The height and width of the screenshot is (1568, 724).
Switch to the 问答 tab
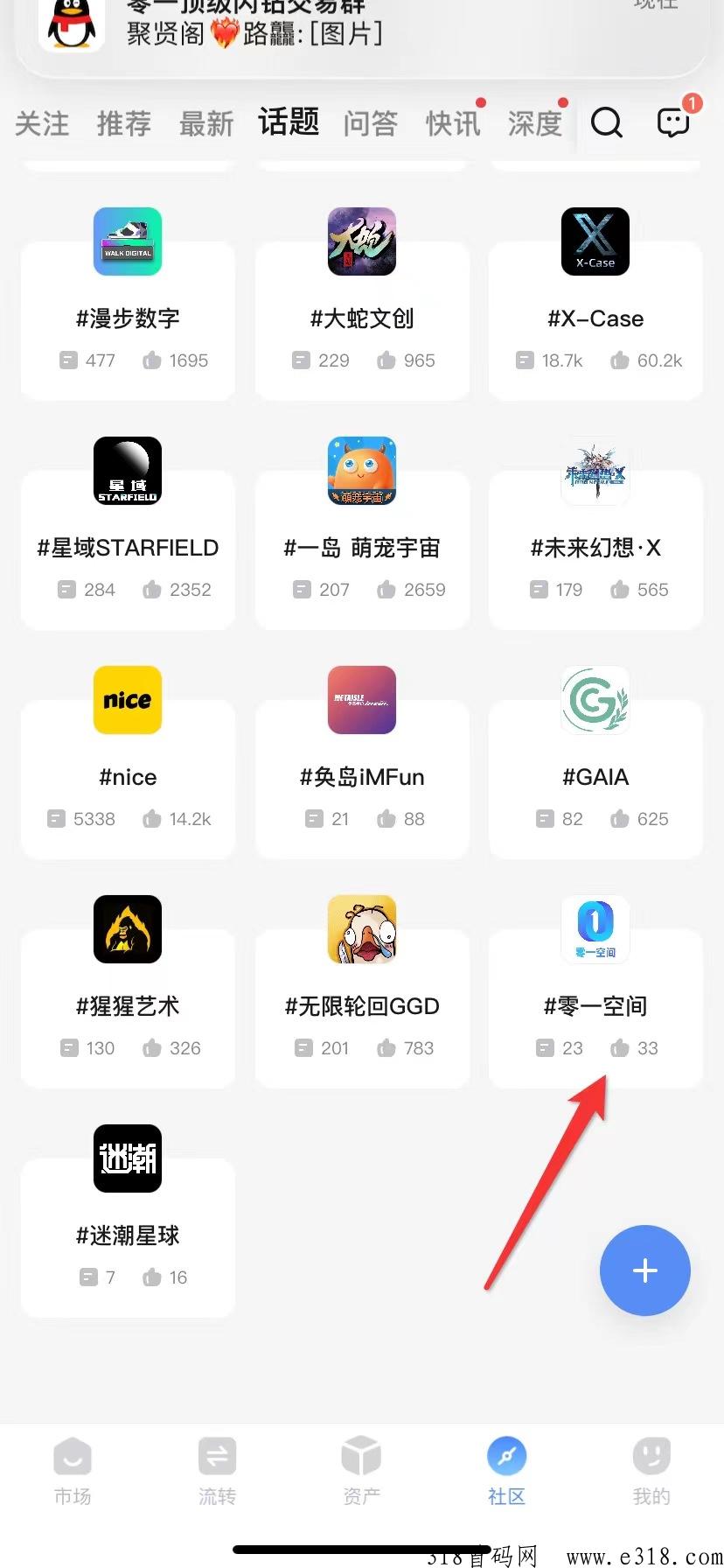371,123
